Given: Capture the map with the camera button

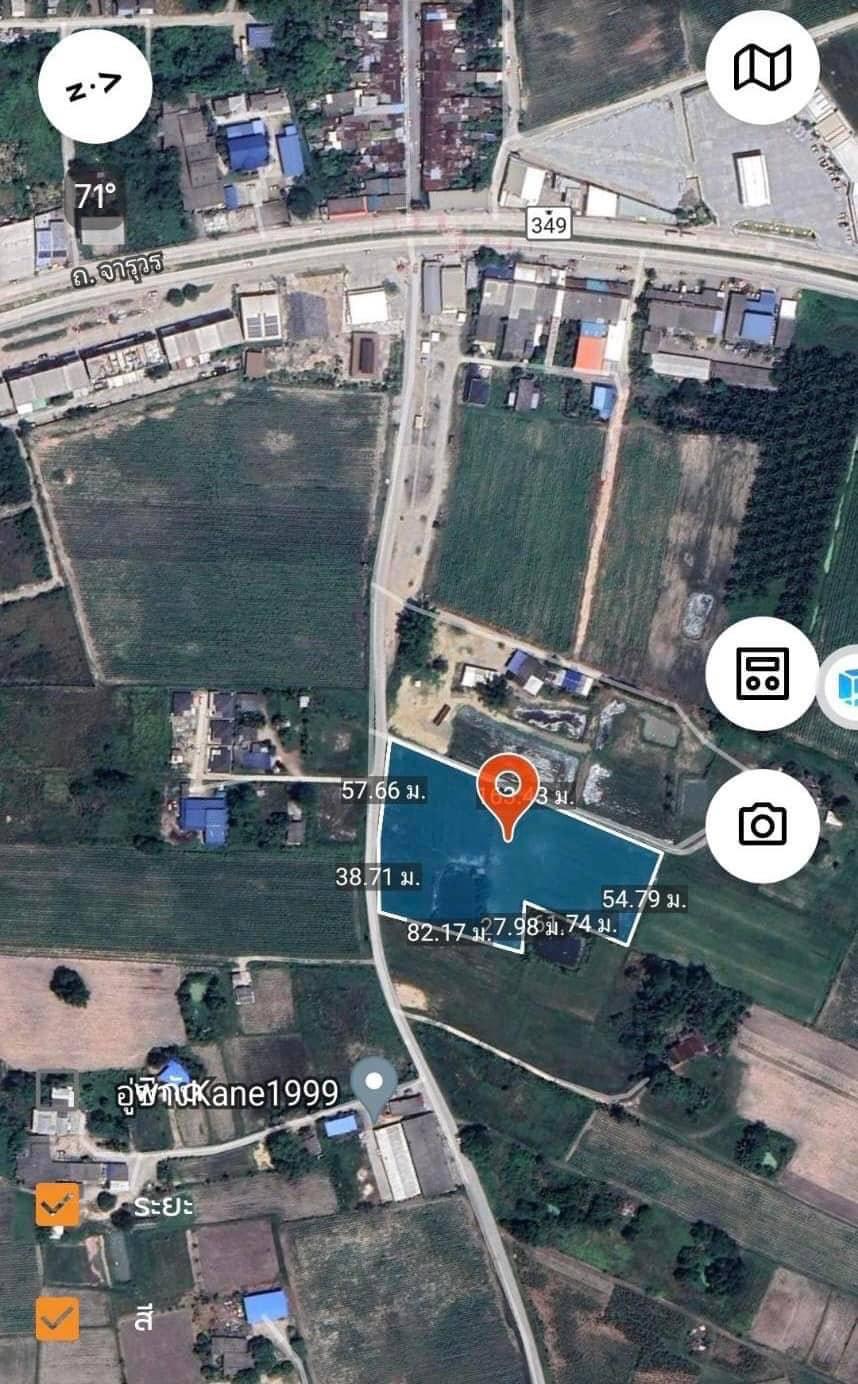Looking at the screenshot, I should (762, 825).
